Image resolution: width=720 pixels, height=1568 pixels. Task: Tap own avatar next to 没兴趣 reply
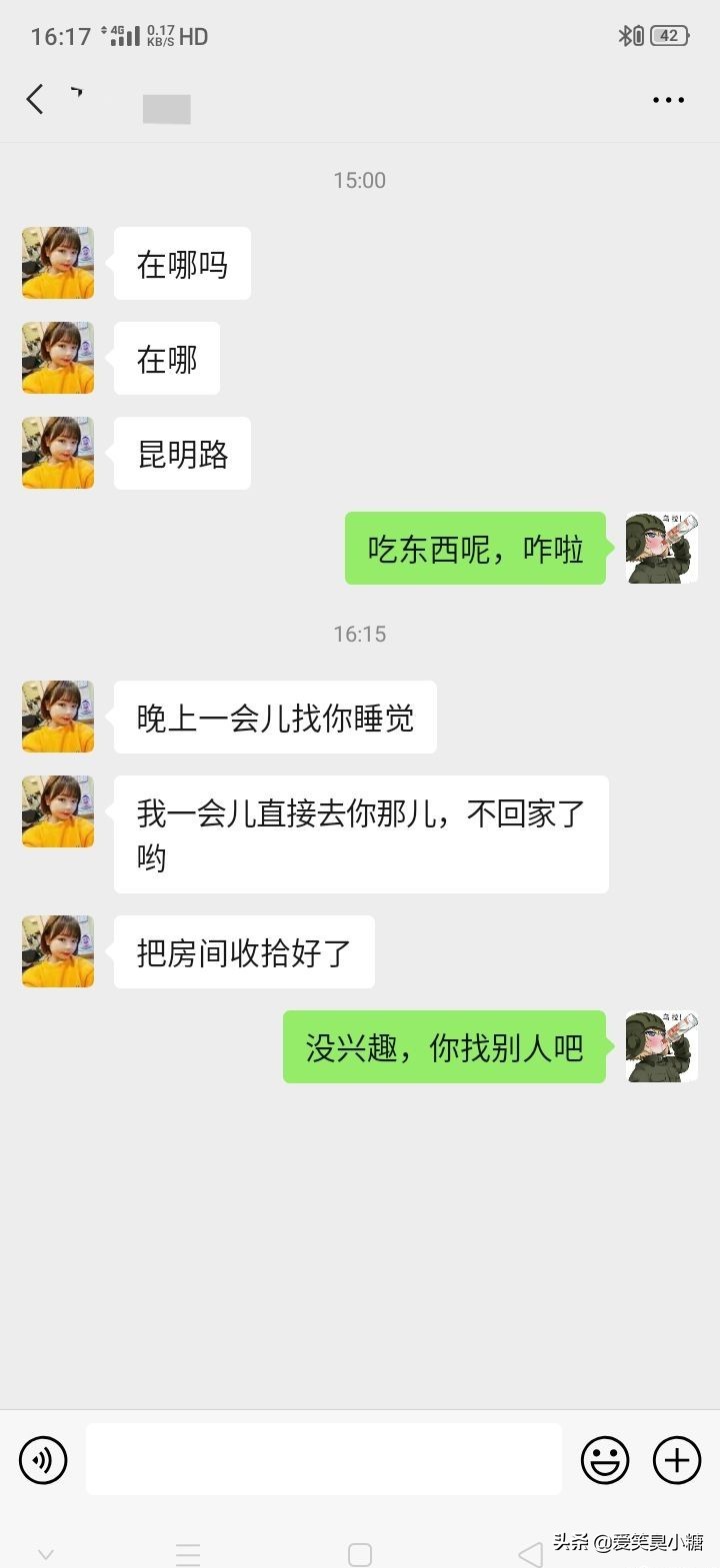pyautogui.click(x=661, y=1046)
